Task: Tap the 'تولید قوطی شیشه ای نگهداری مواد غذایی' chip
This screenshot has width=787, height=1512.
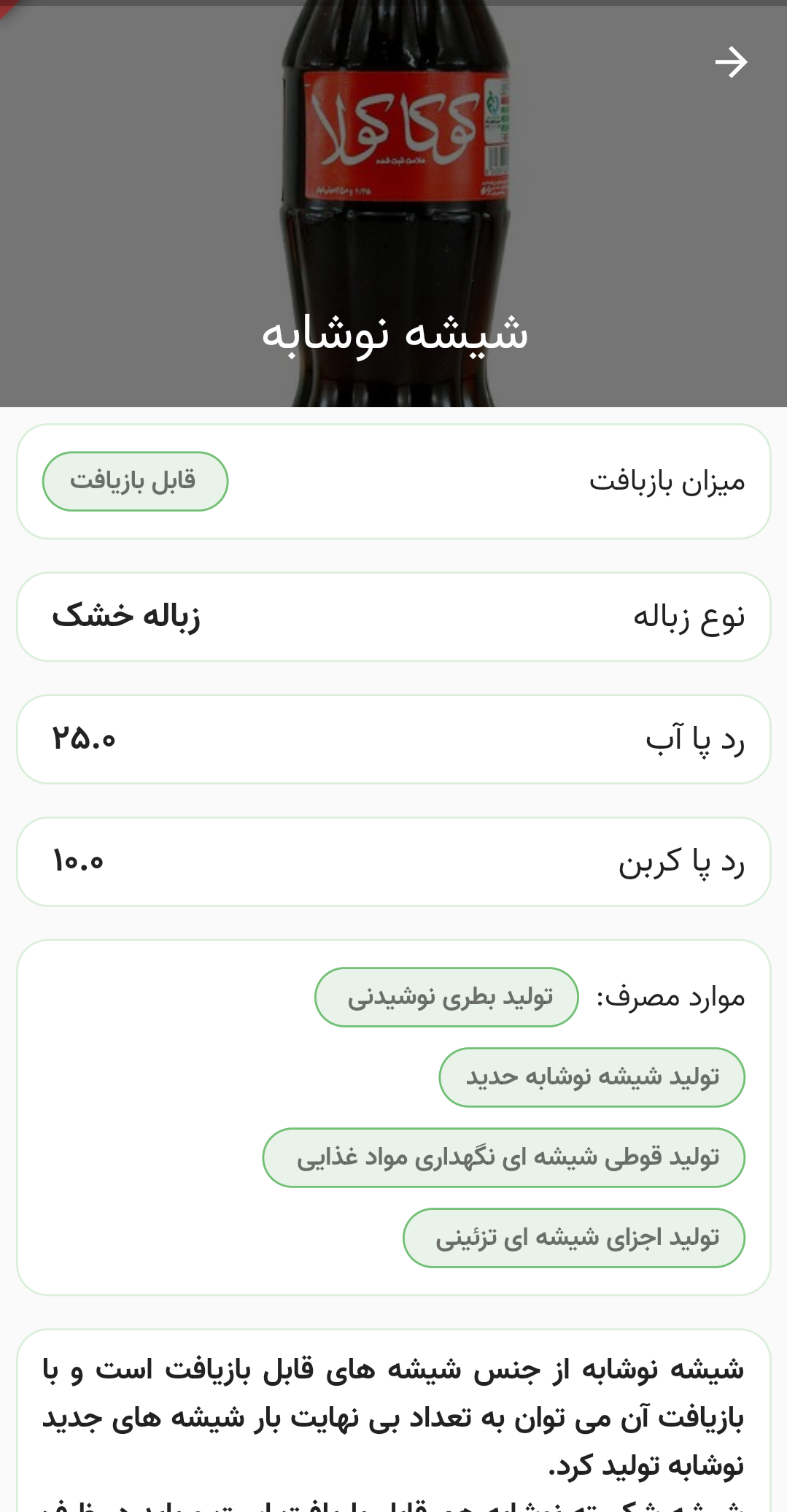Action: coord(503,1157)
